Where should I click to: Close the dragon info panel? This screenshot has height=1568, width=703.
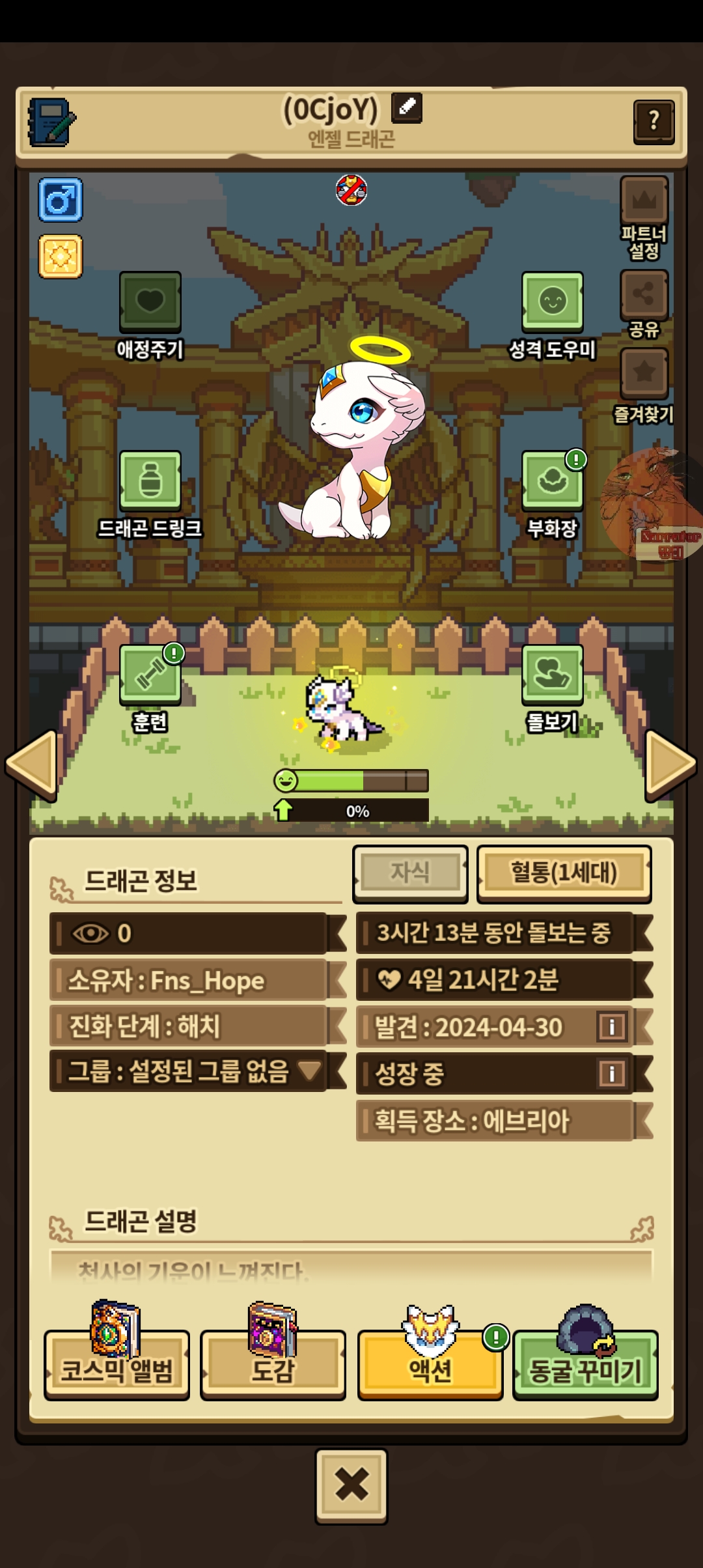click(x=351, y=1486)
